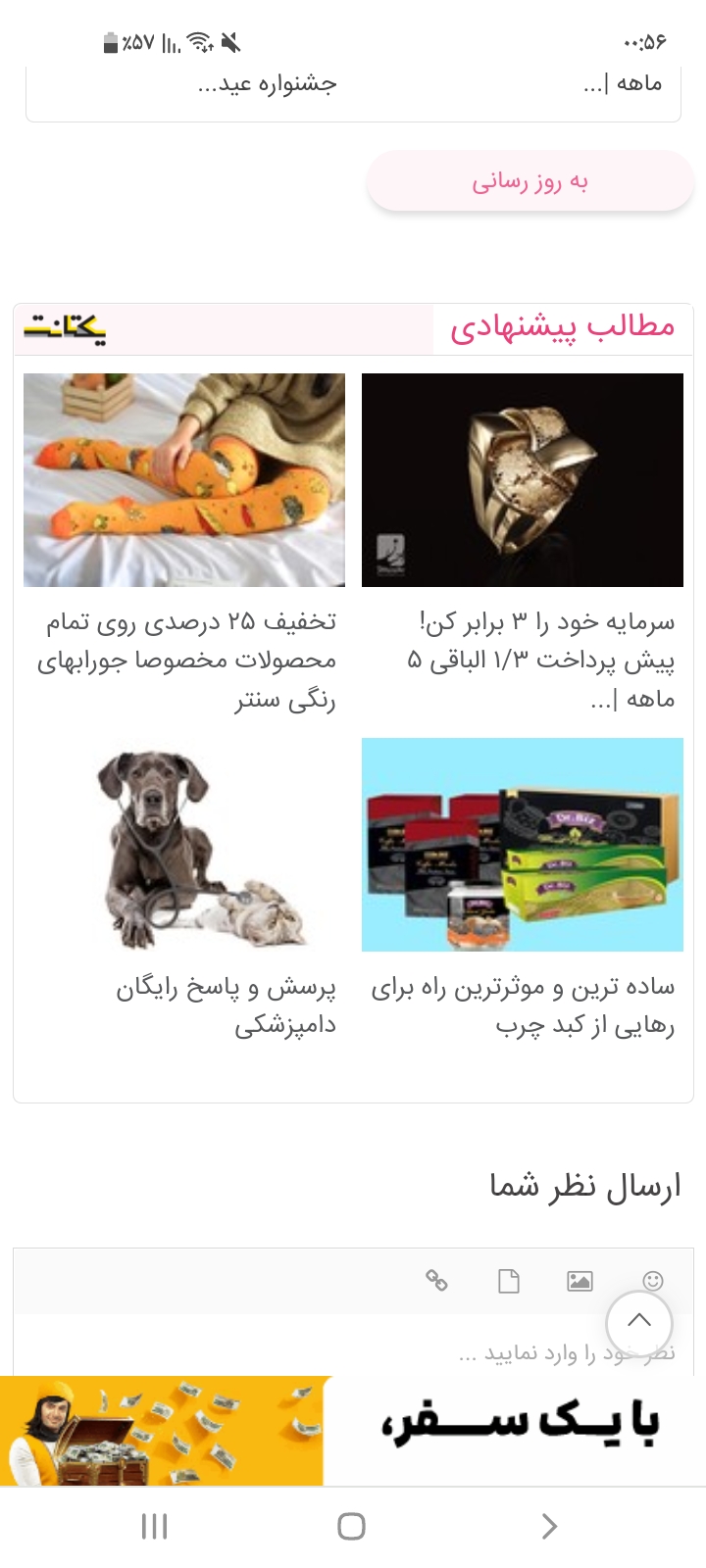Go back using system navigation bar
This screenshot has height=1568, width=706.
549,1526
